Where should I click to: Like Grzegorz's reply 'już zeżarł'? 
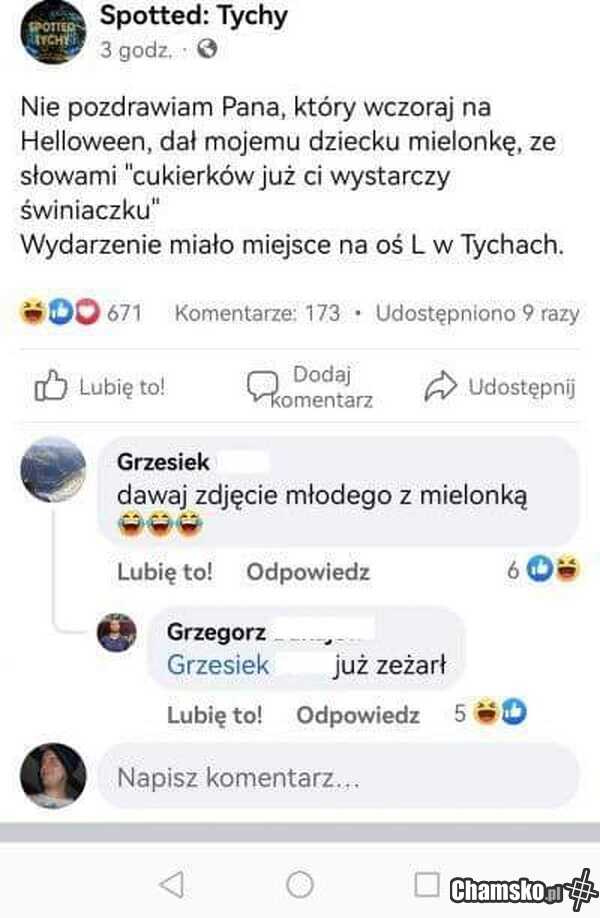pyautogui.click(x=214, y=715)
